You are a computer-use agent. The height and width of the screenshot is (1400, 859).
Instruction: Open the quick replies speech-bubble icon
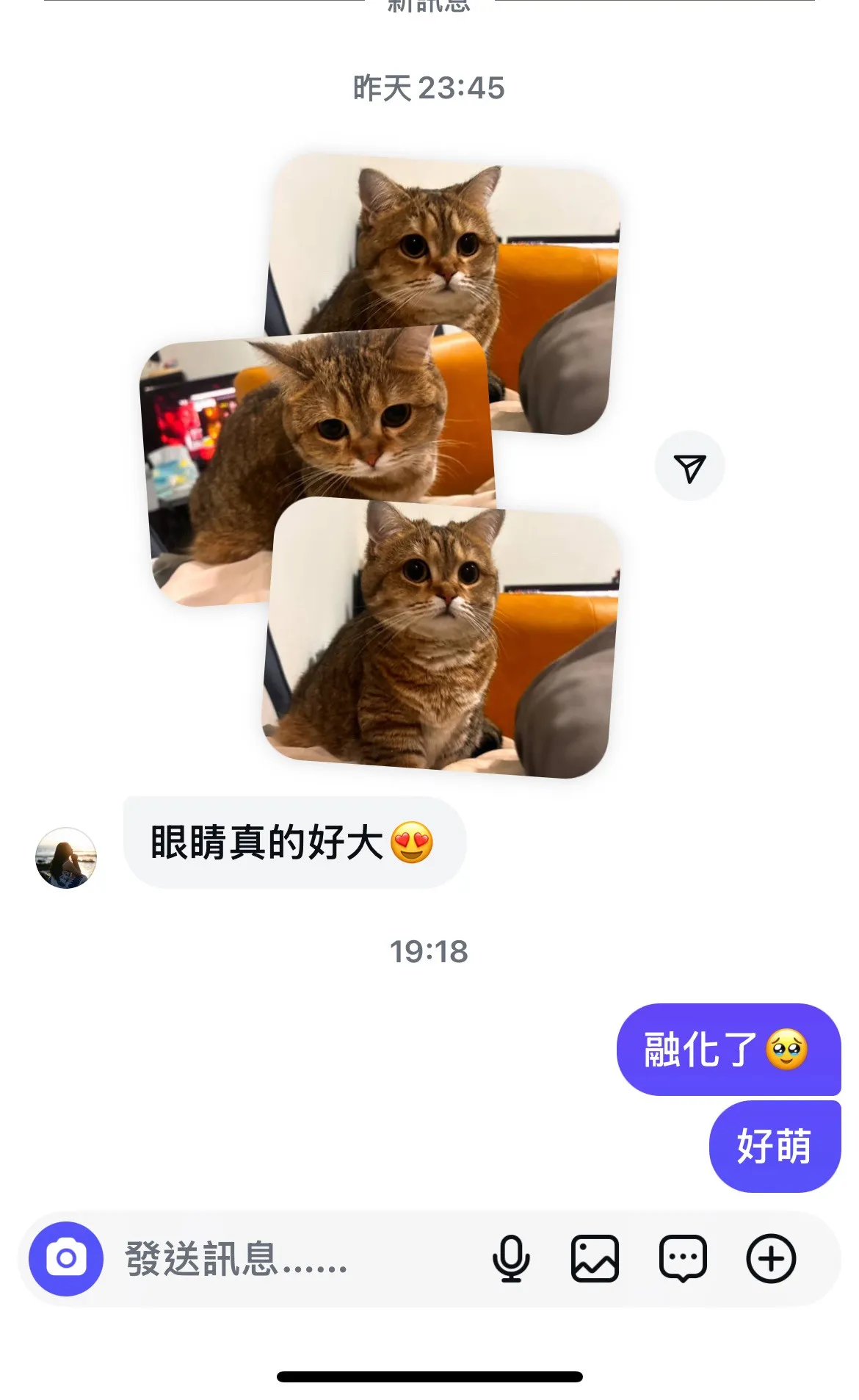[683, 1259]
